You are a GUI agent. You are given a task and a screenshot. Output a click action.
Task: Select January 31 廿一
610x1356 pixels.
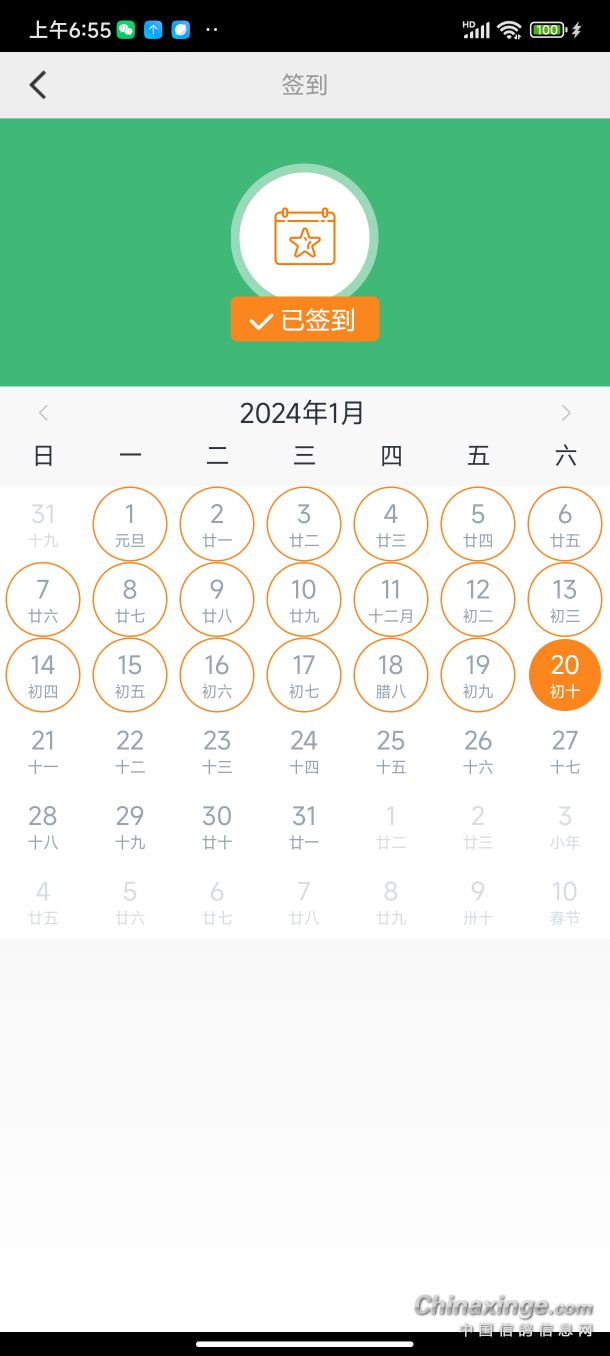coord(304,827)
